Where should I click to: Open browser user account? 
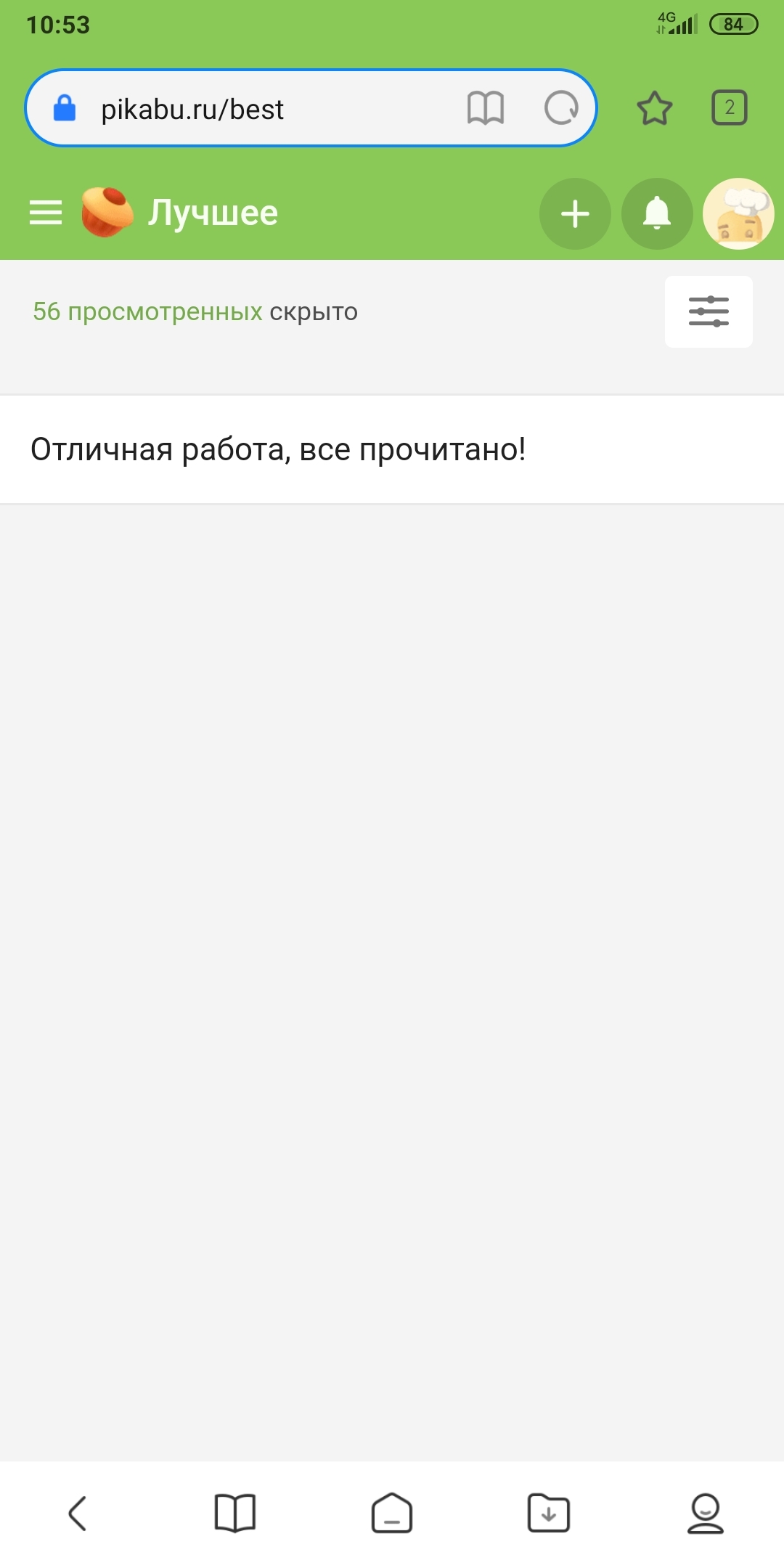(705, 1514)
